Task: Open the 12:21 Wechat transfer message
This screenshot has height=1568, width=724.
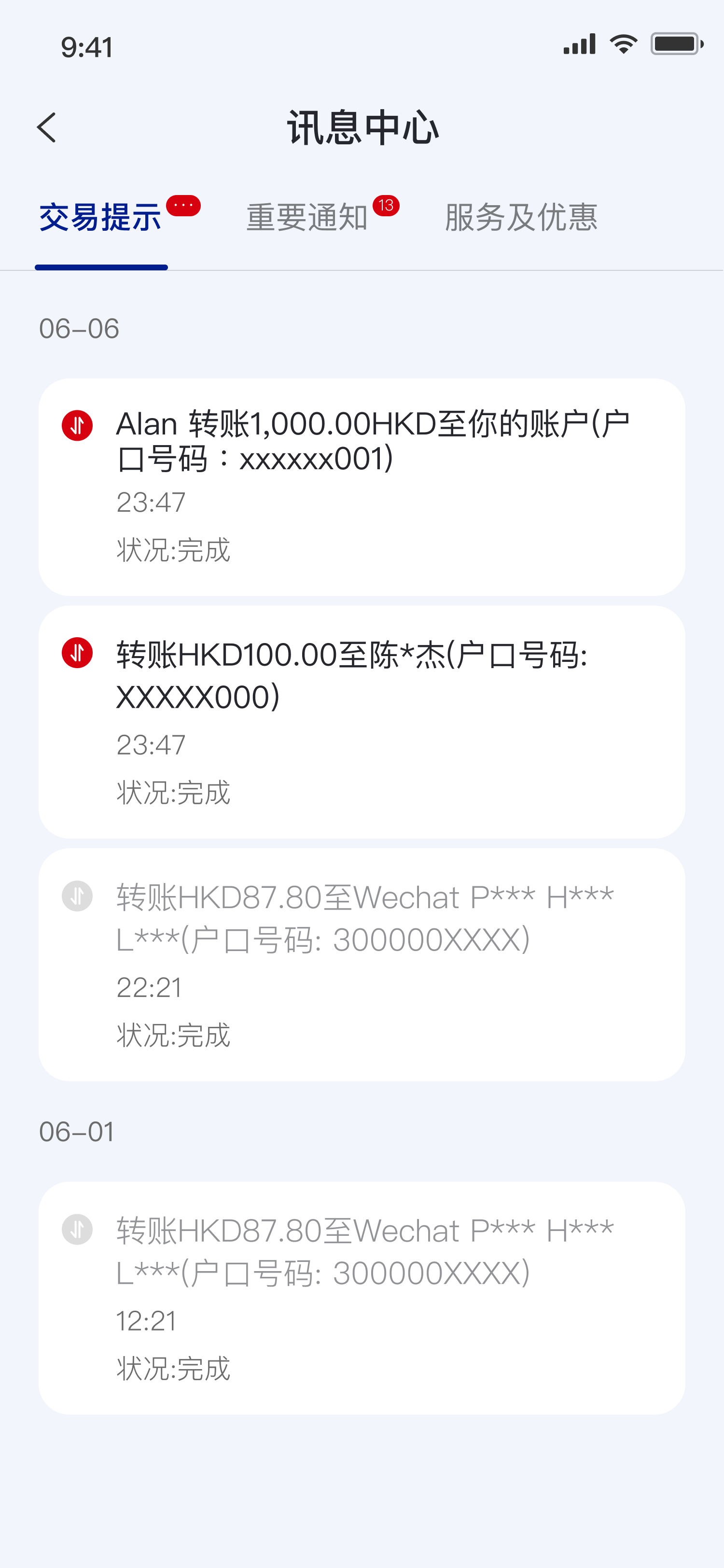Action: [x=362, y=1298]
